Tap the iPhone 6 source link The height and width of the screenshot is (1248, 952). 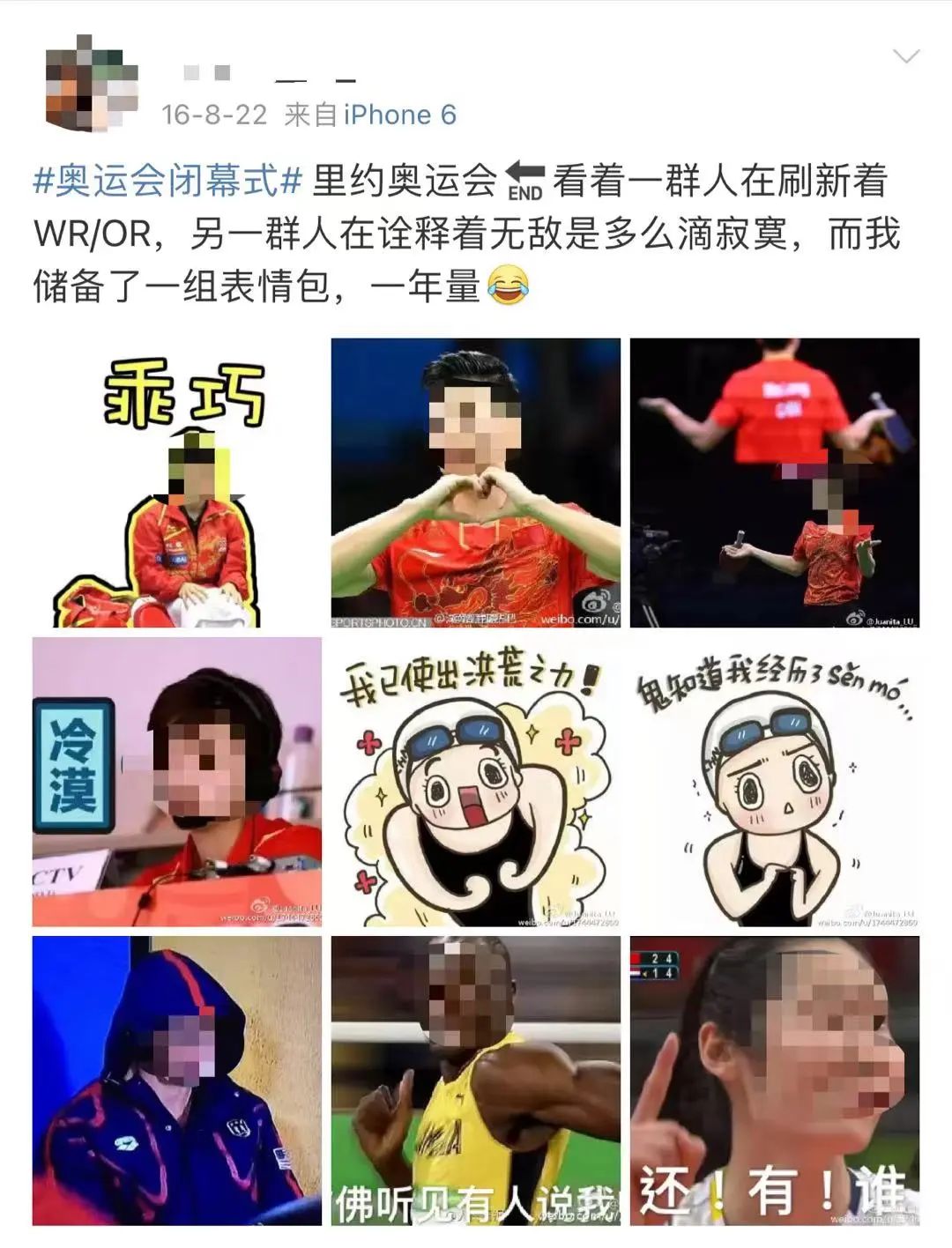coord(399,115)
